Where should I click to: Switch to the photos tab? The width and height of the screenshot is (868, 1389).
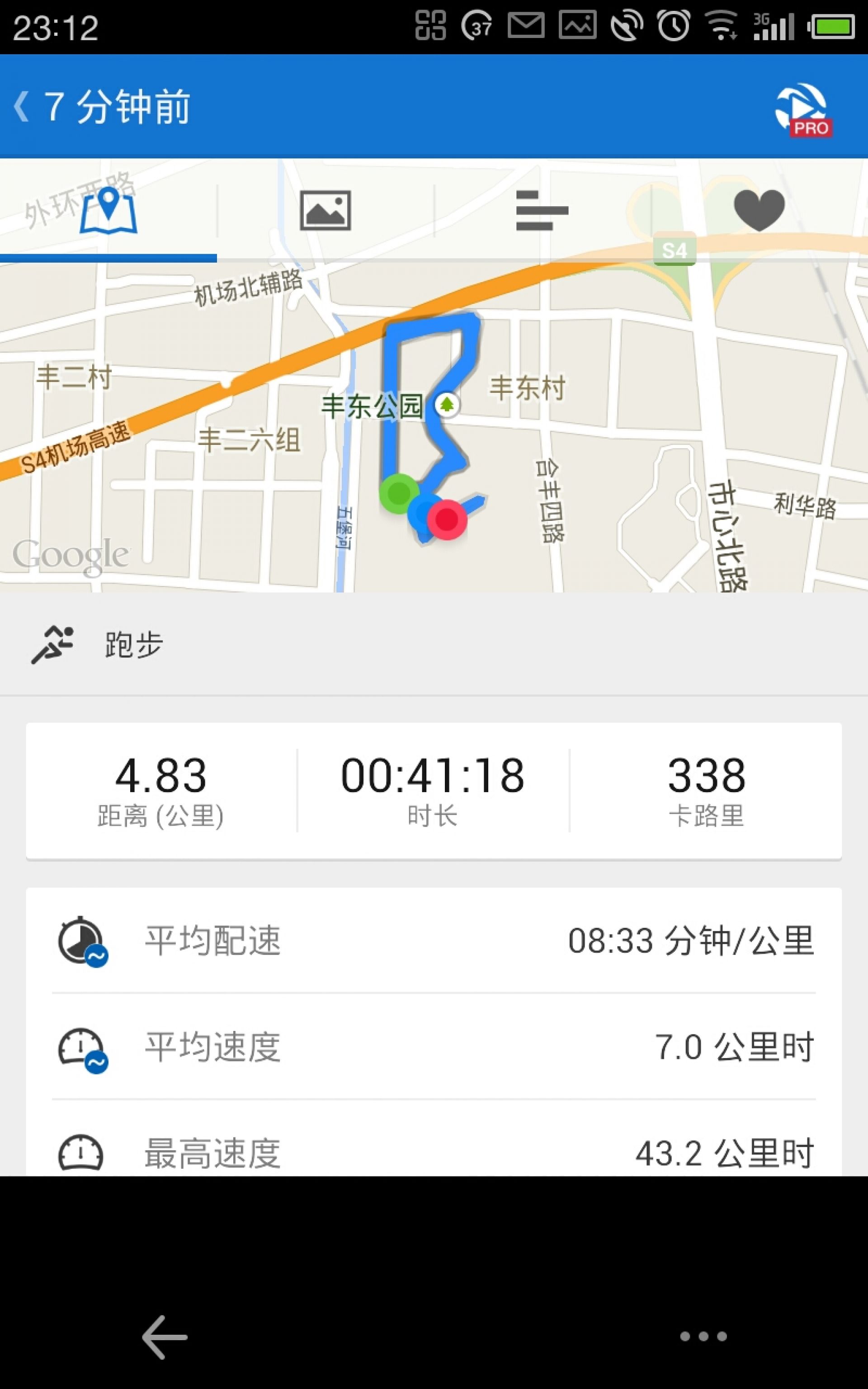[x=325, y=211]
